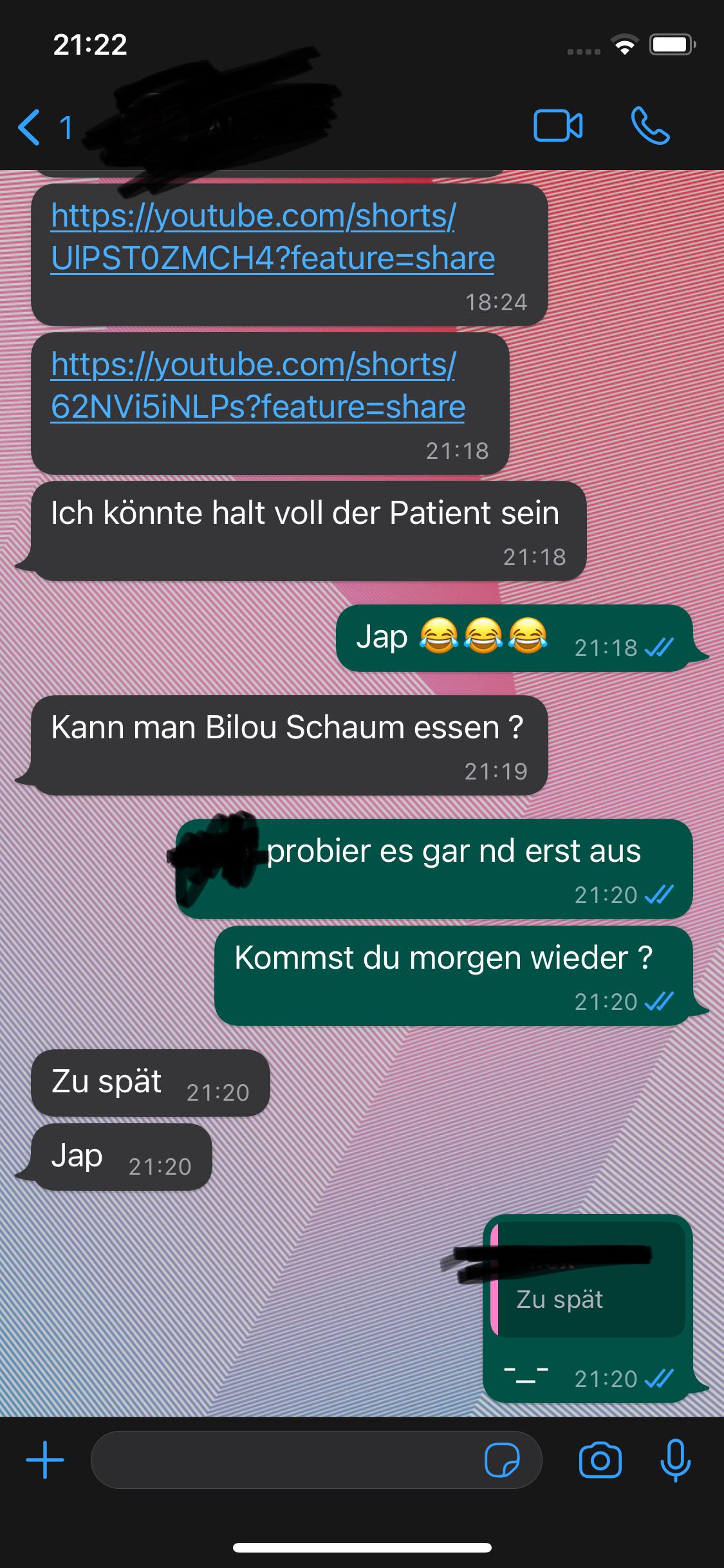Open the attachment plus menu
Viewport: 724px width, 1568px height.
(45, 1460)
